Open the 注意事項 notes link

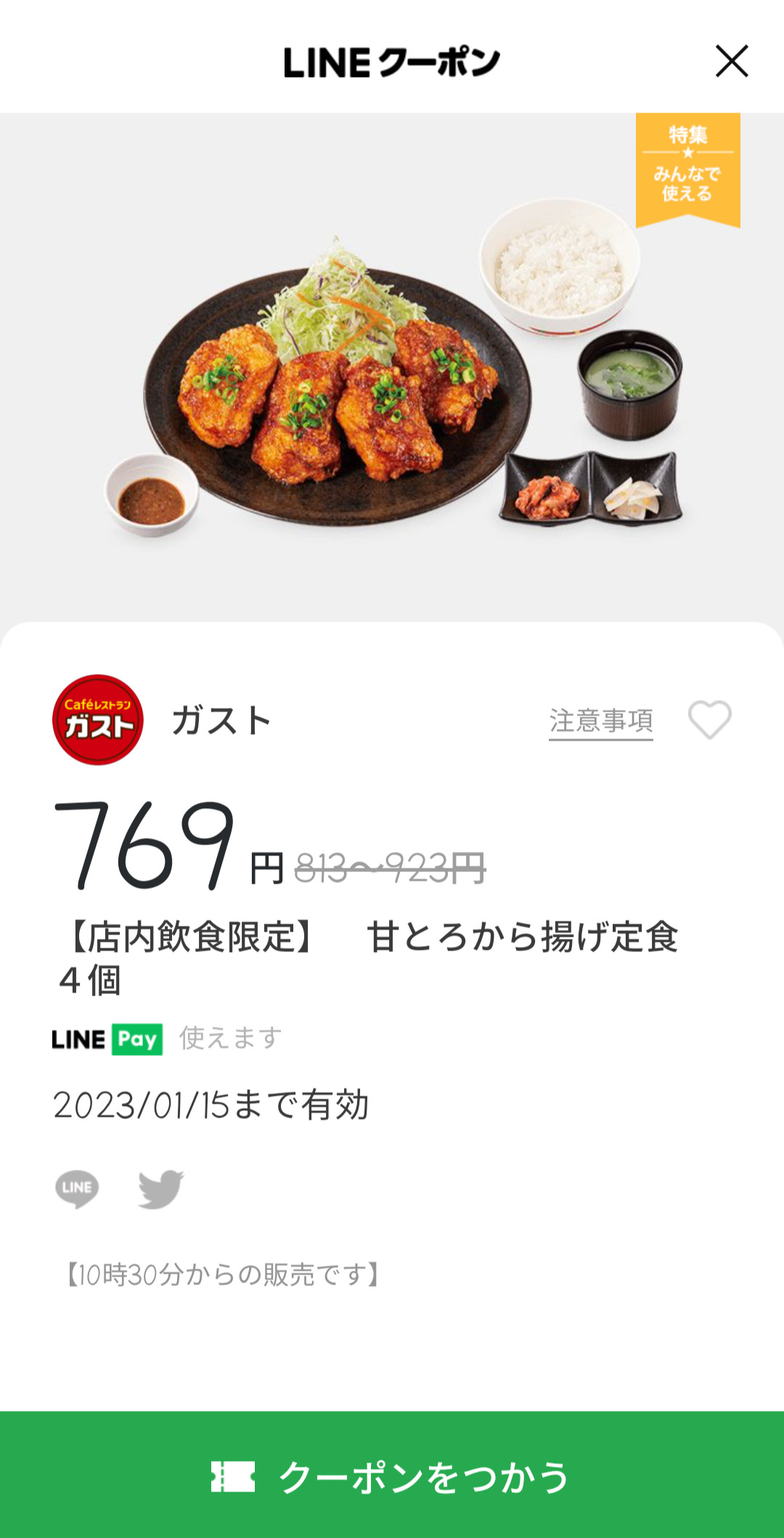tap(600, 721)
